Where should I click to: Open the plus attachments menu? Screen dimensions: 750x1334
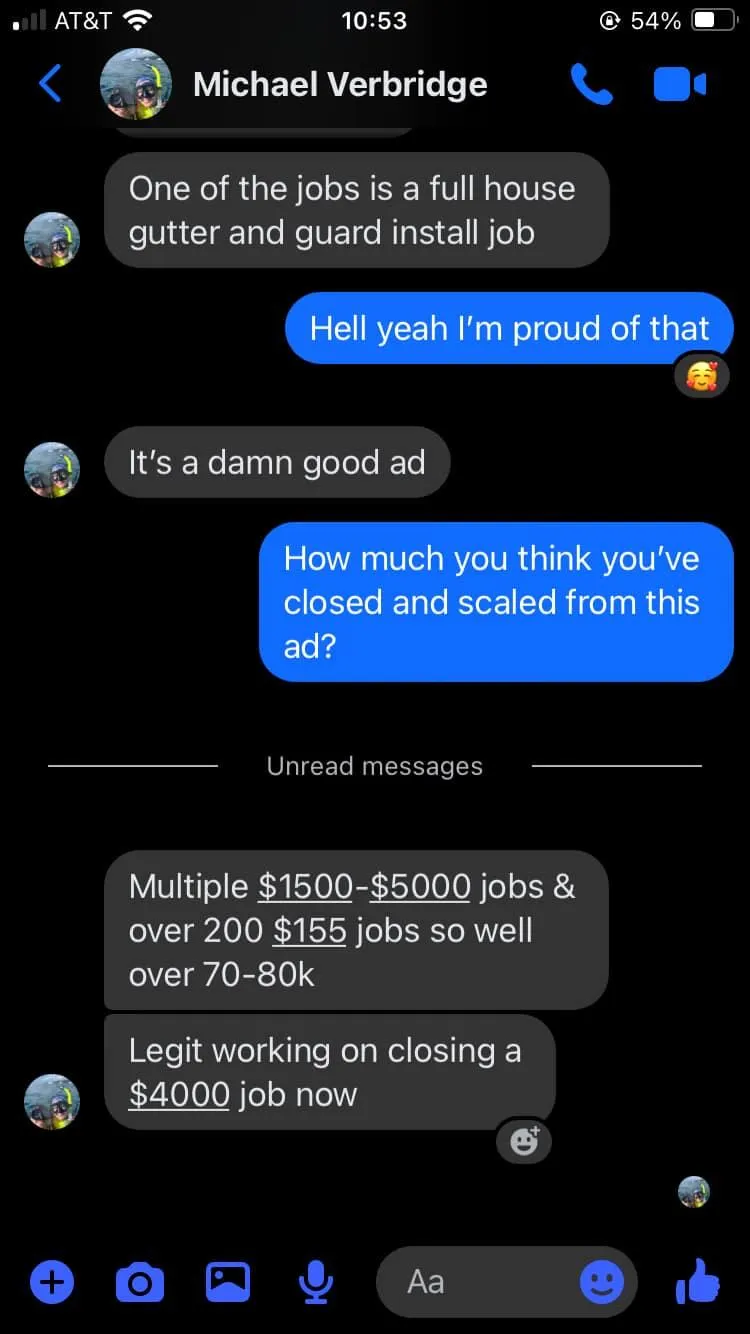point(52,1281)
